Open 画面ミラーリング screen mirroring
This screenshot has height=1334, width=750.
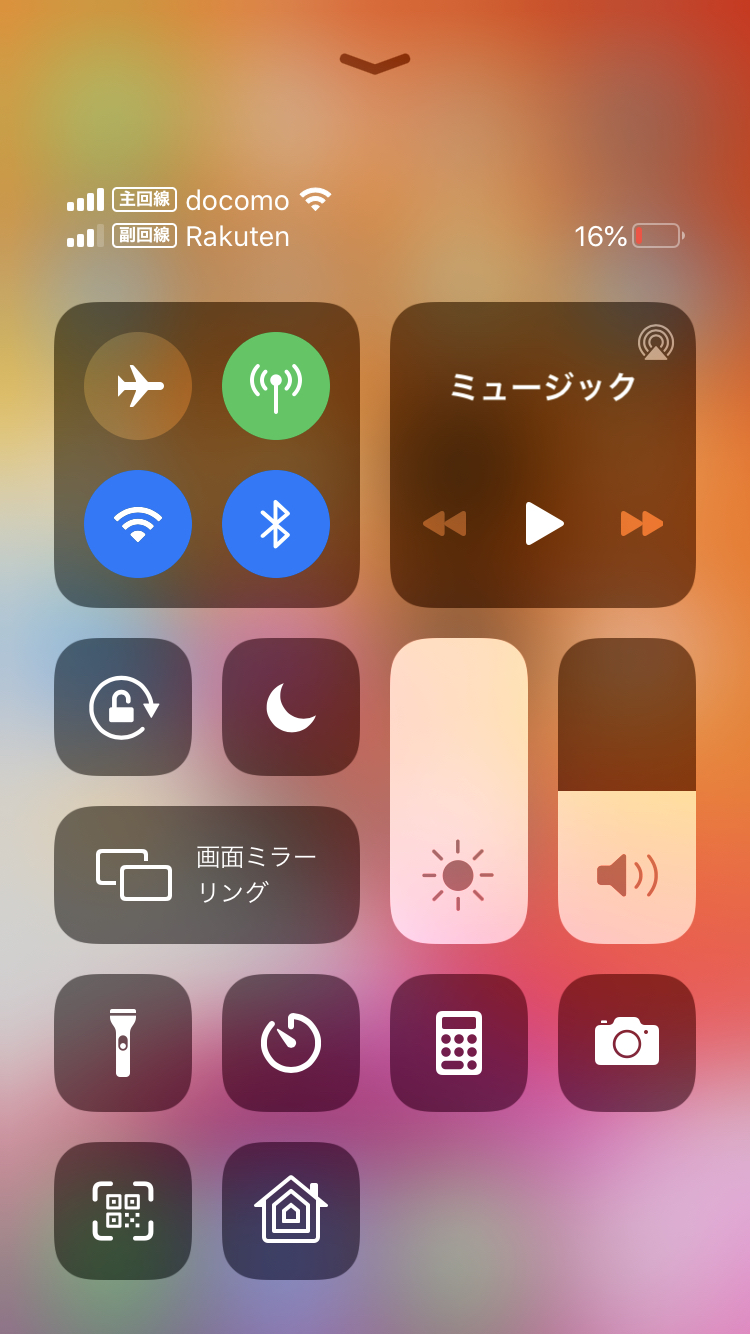pos(207,875)
